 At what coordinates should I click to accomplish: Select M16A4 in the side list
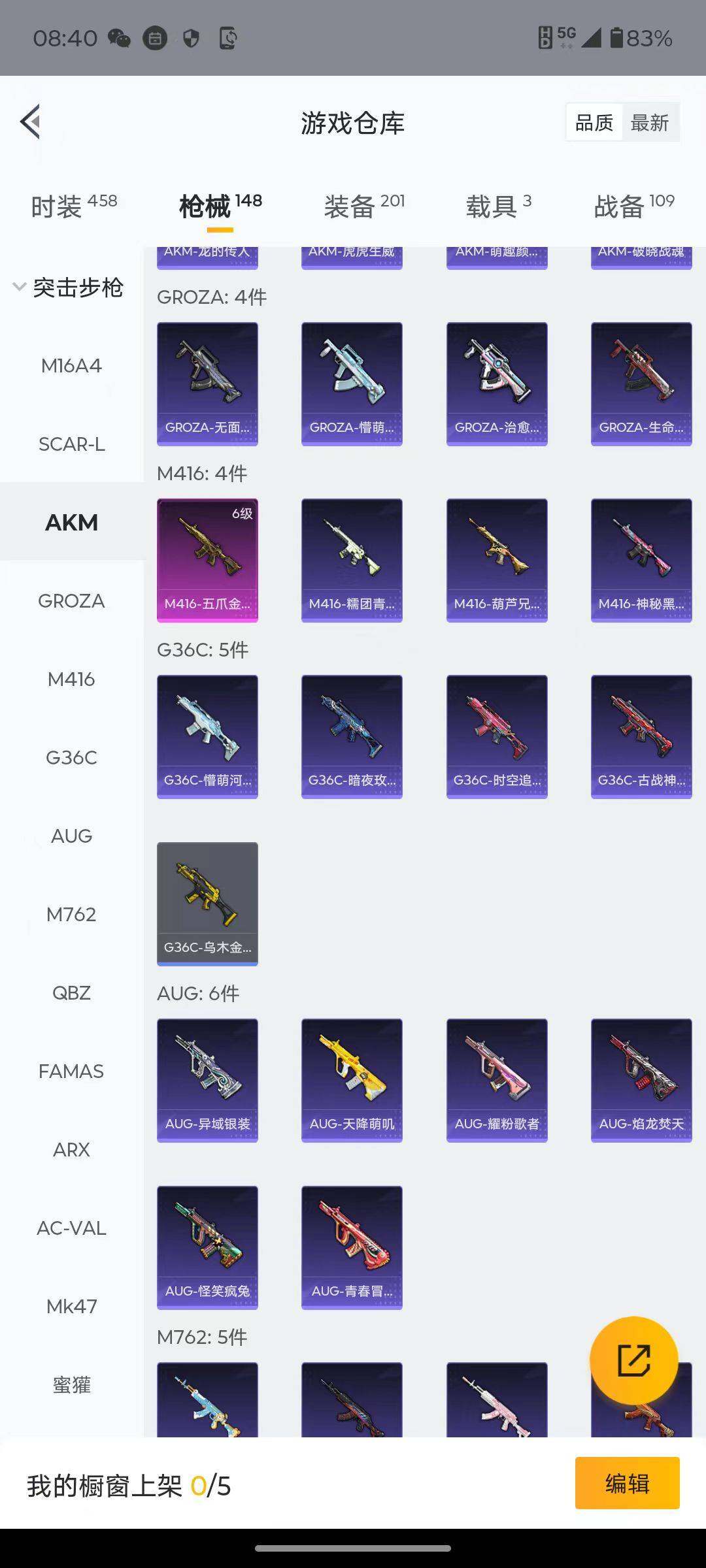tap(71, 366)
